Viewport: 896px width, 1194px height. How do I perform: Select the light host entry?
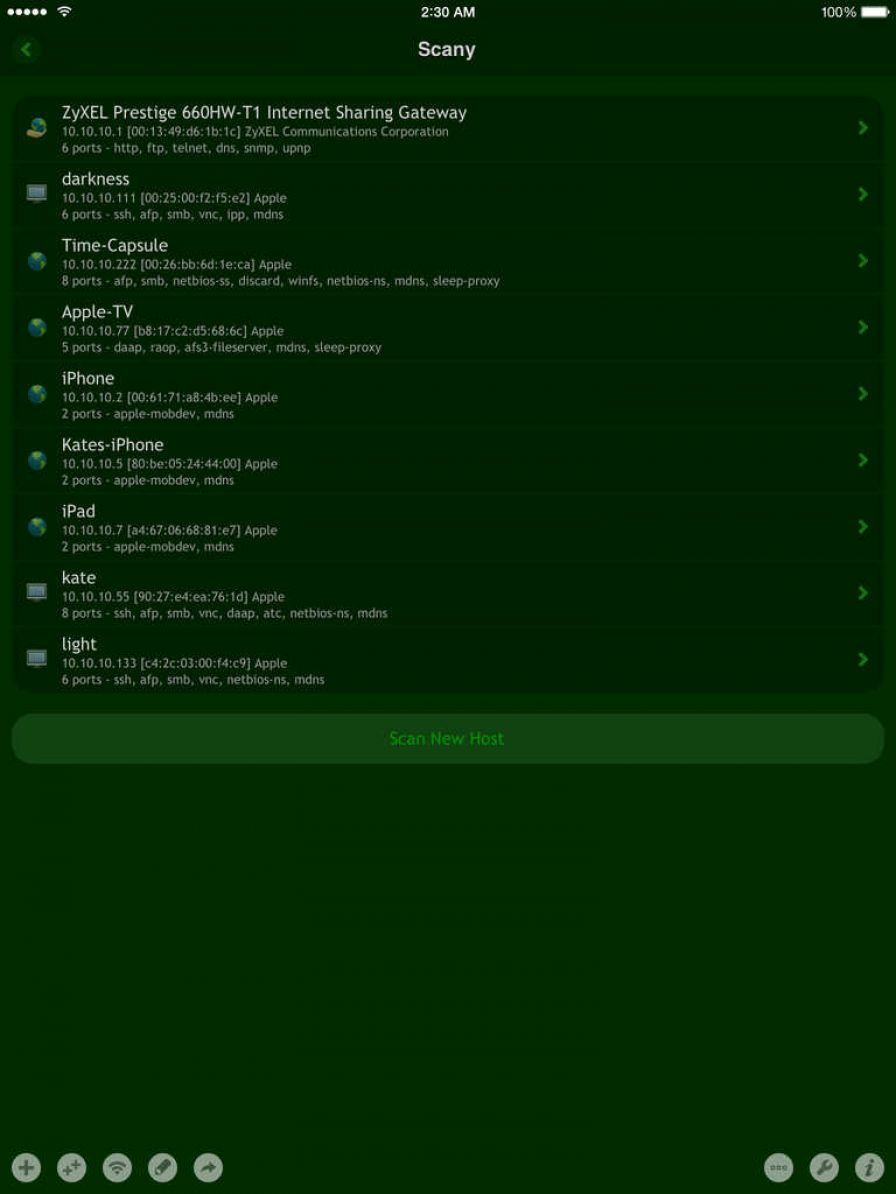(448, 660)
